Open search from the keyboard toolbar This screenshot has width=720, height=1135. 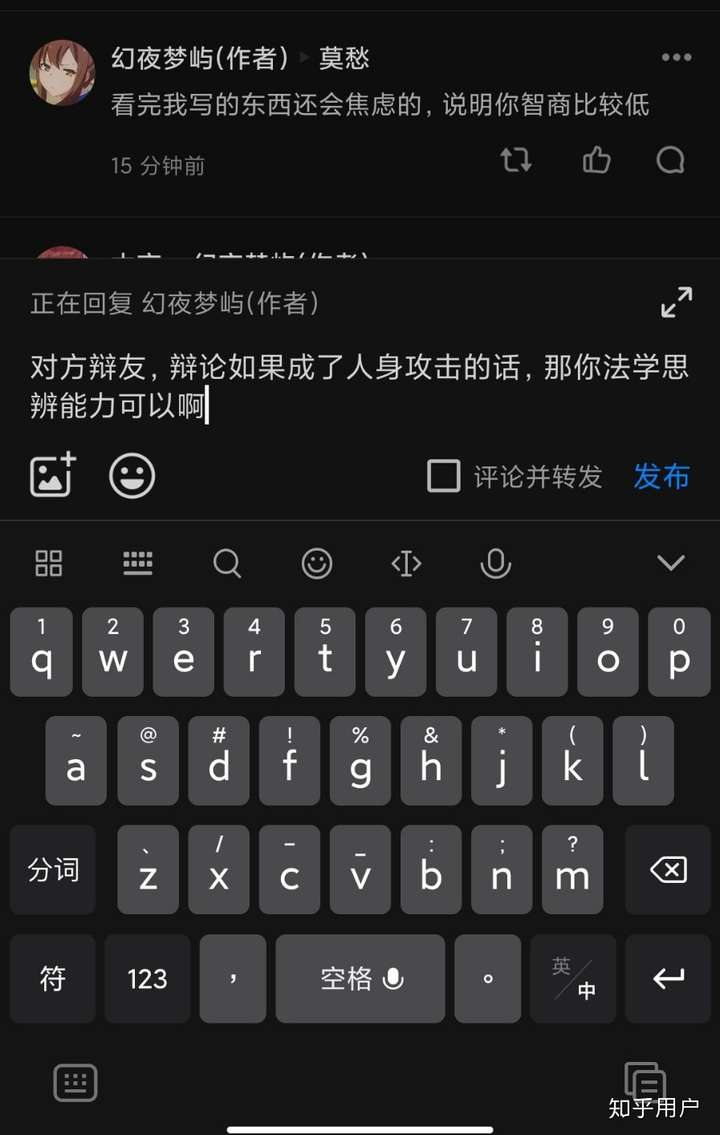click(x=227, y=563)
